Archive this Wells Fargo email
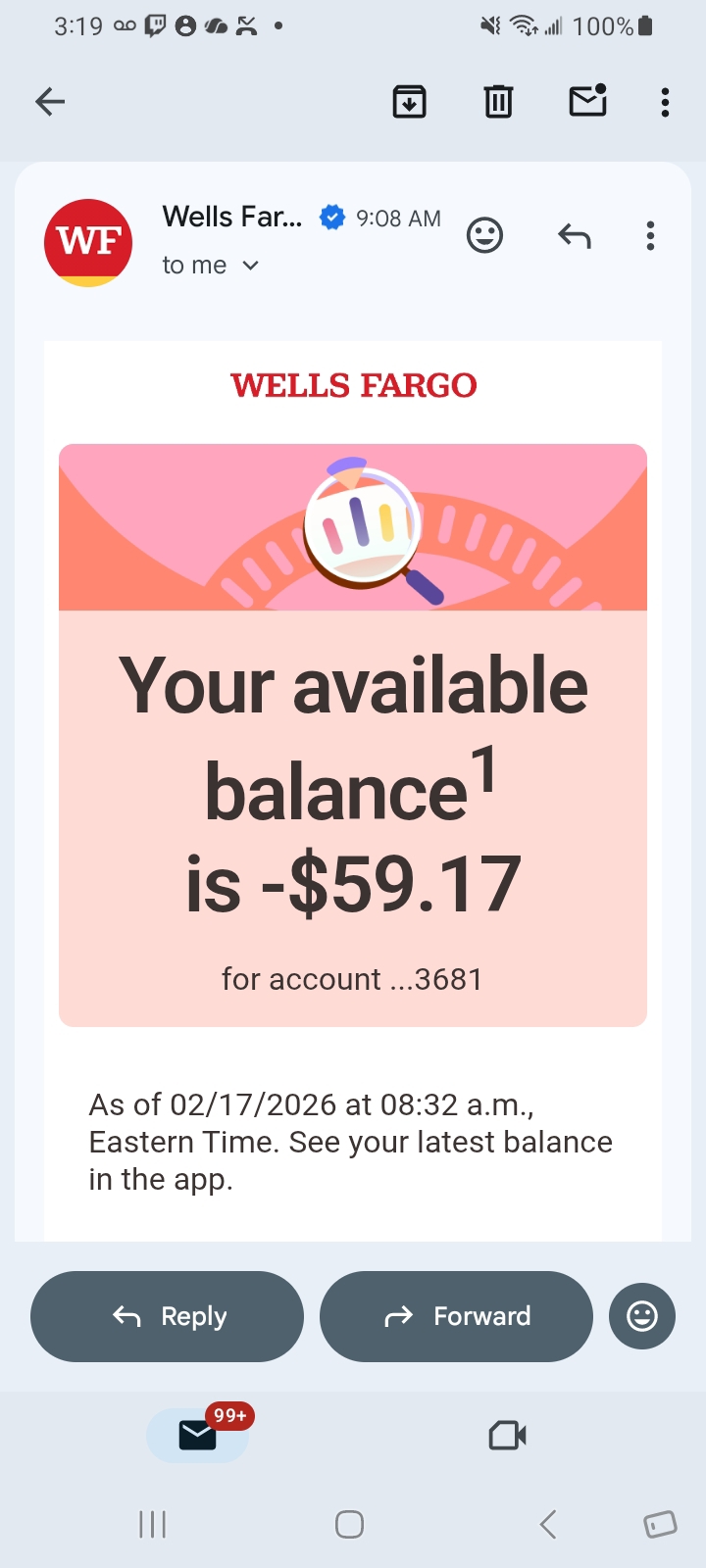706x1568 pixels. coord(409,101)
